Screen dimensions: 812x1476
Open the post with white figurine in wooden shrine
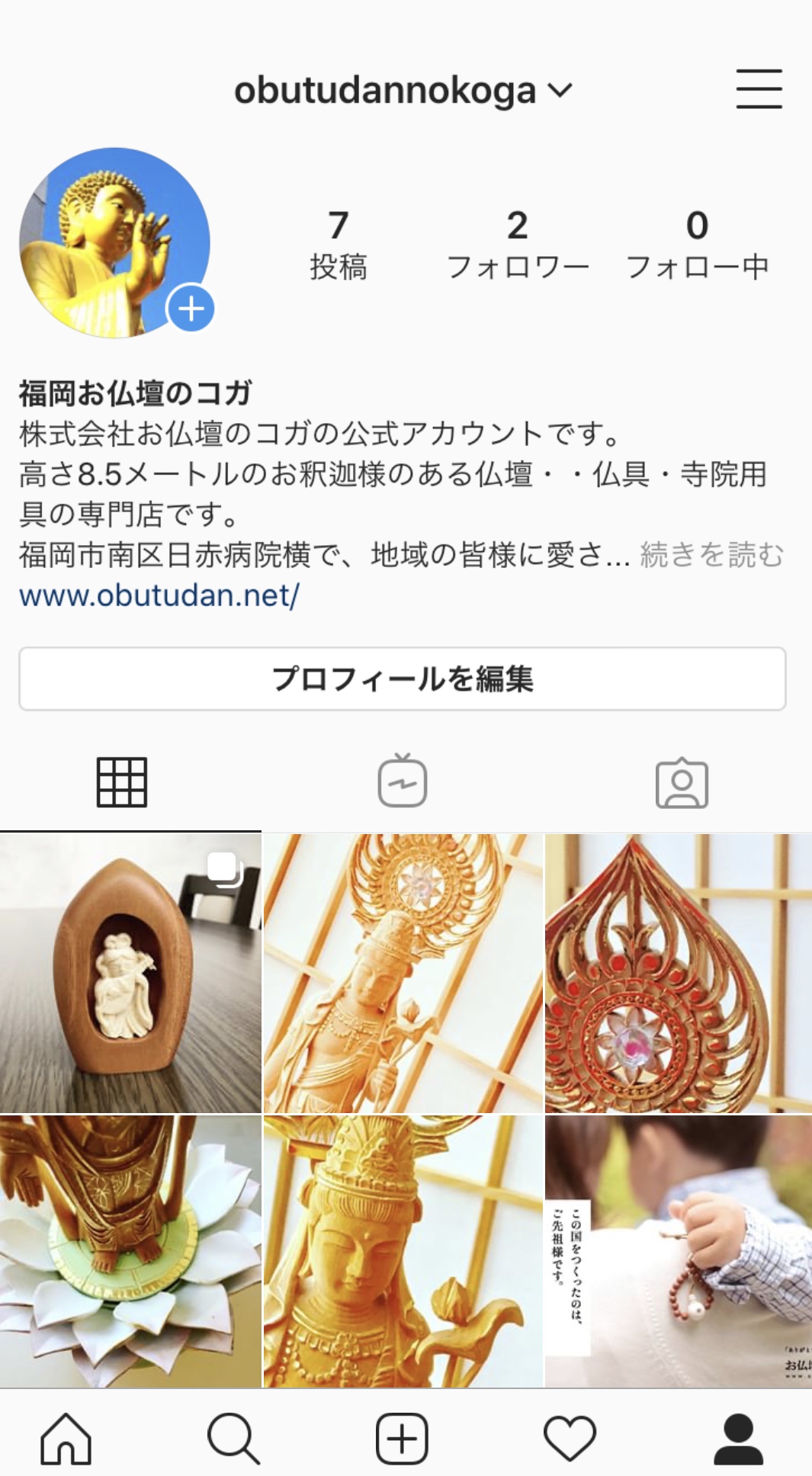[x=130, y=973]
